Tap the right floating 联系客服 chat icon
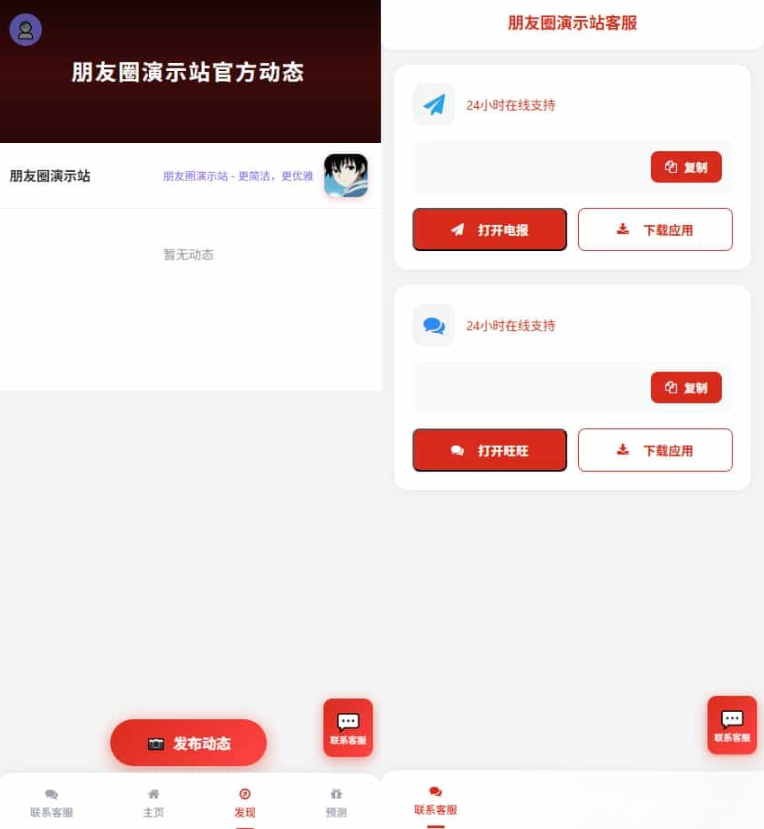Viewport: 764px width, 829px height. 732,724
